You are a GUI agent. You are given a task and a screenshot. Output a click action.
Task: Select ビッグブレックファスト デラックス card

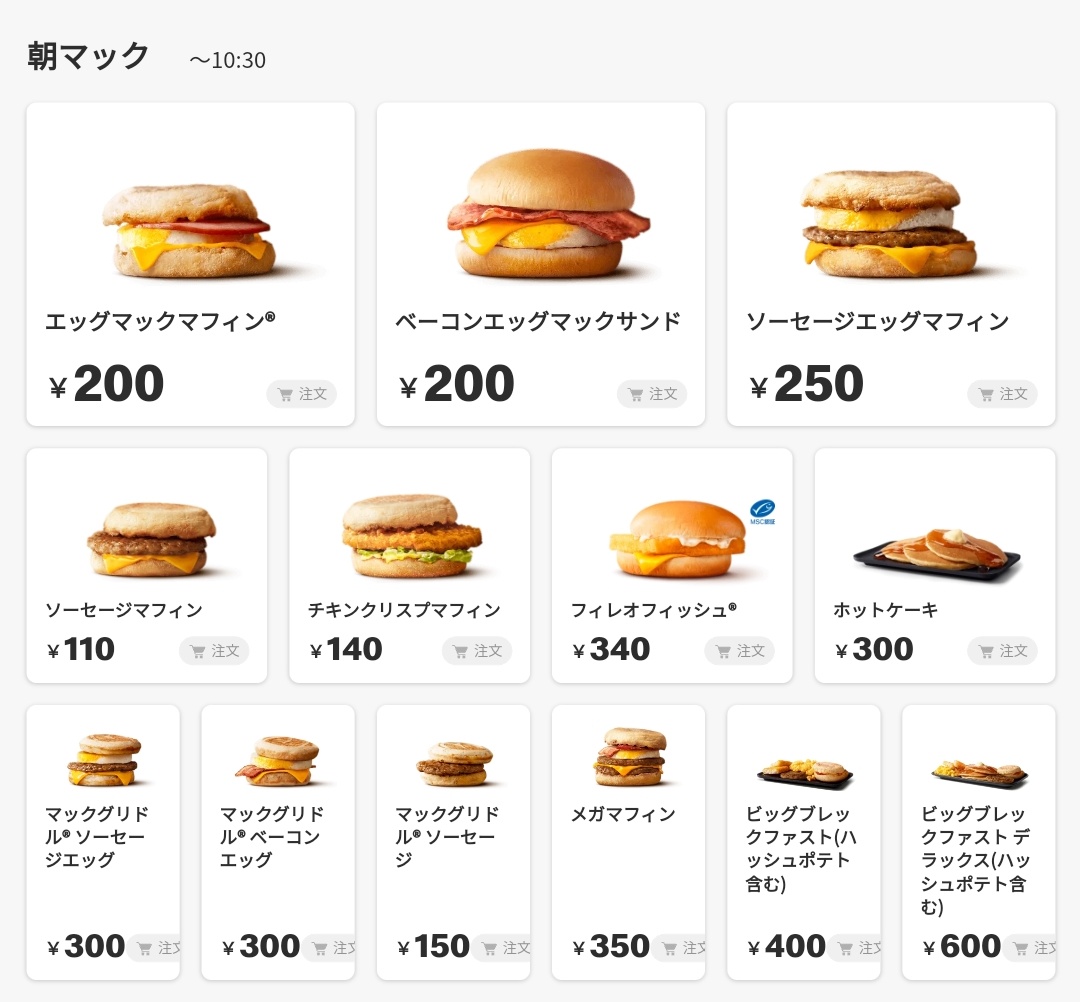(978, 800)
